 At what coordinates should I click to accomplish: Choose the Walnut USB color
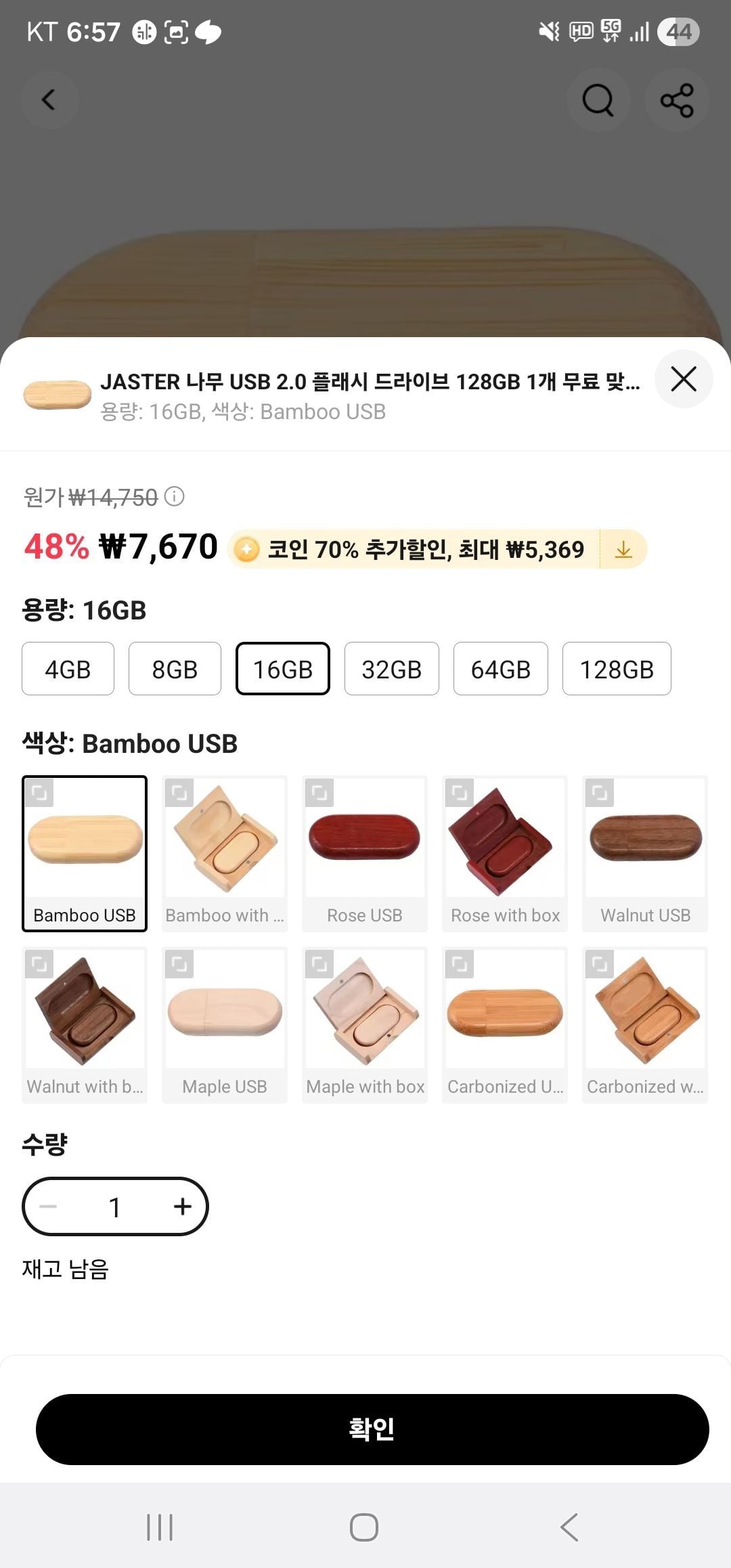(x=645, y=854)
